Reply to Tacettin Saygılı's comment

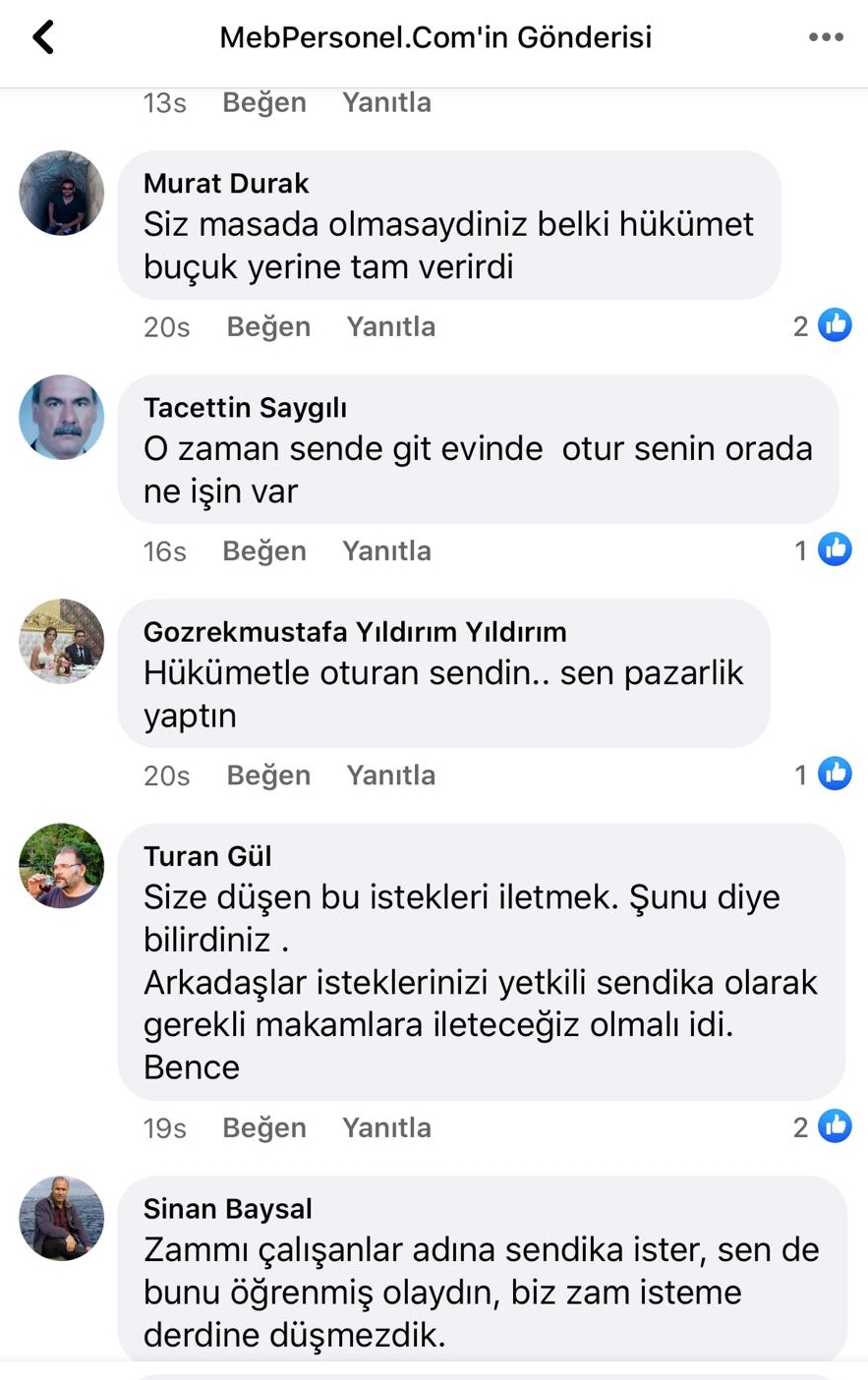[x=386, y=550]
